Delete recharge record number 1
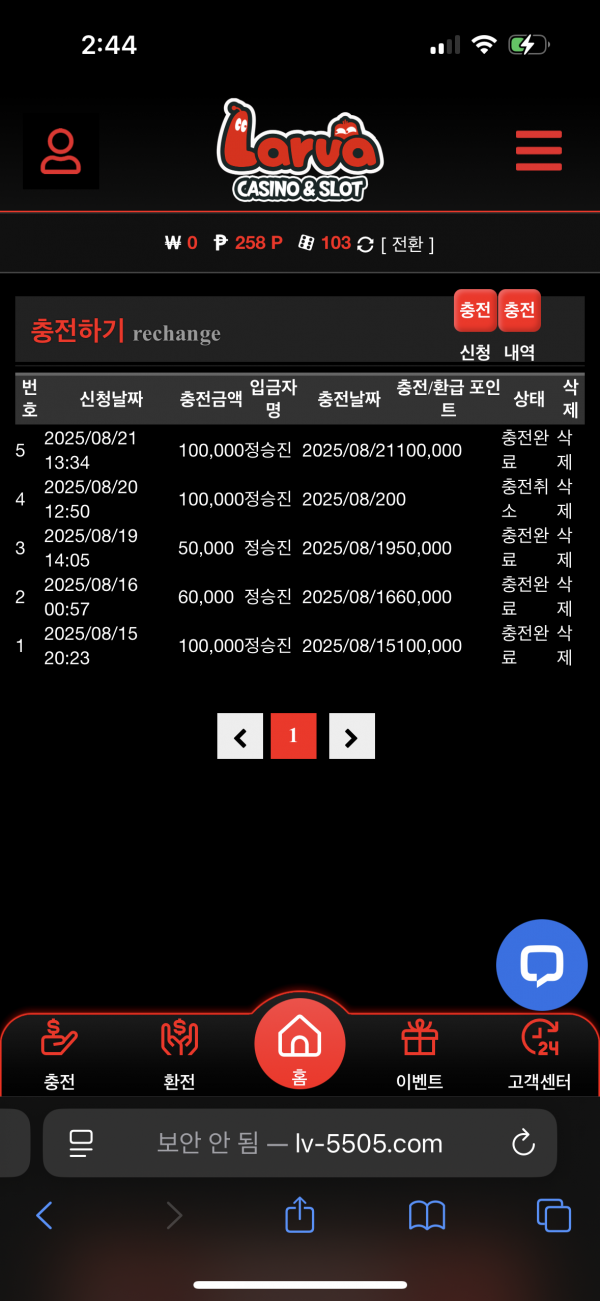The image size is (600, 1301). tap(564, 646)
